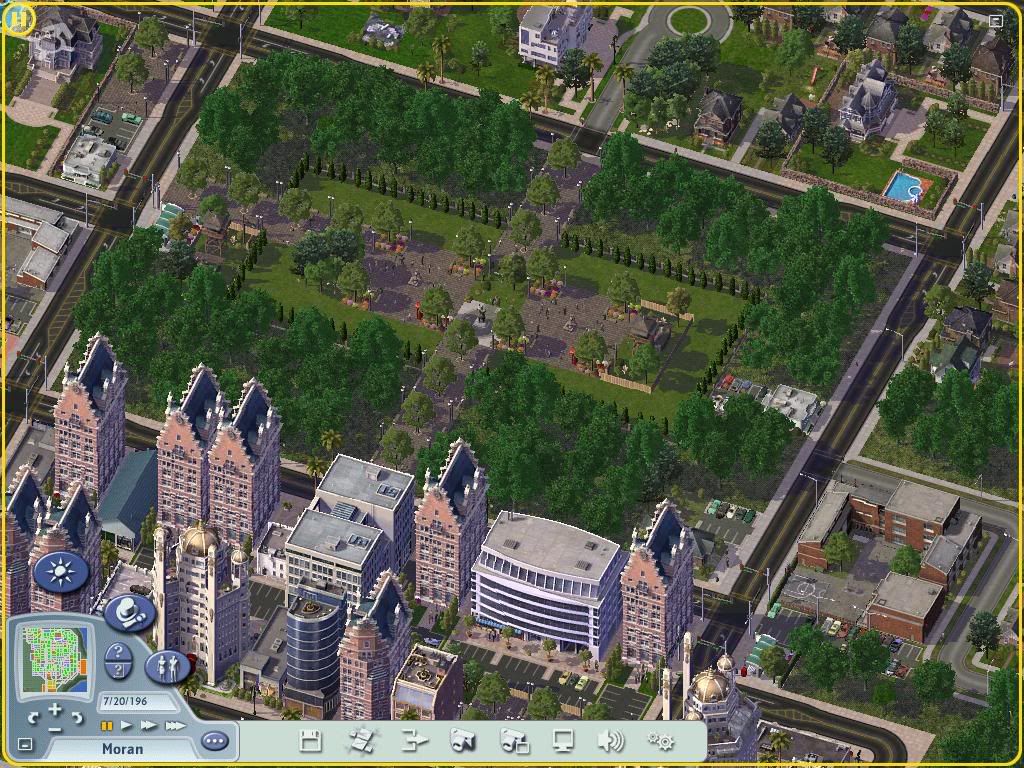This screenshot has width=1024, height=768.
Task: Switch to God mode sun button
Action: pos(62,573)
